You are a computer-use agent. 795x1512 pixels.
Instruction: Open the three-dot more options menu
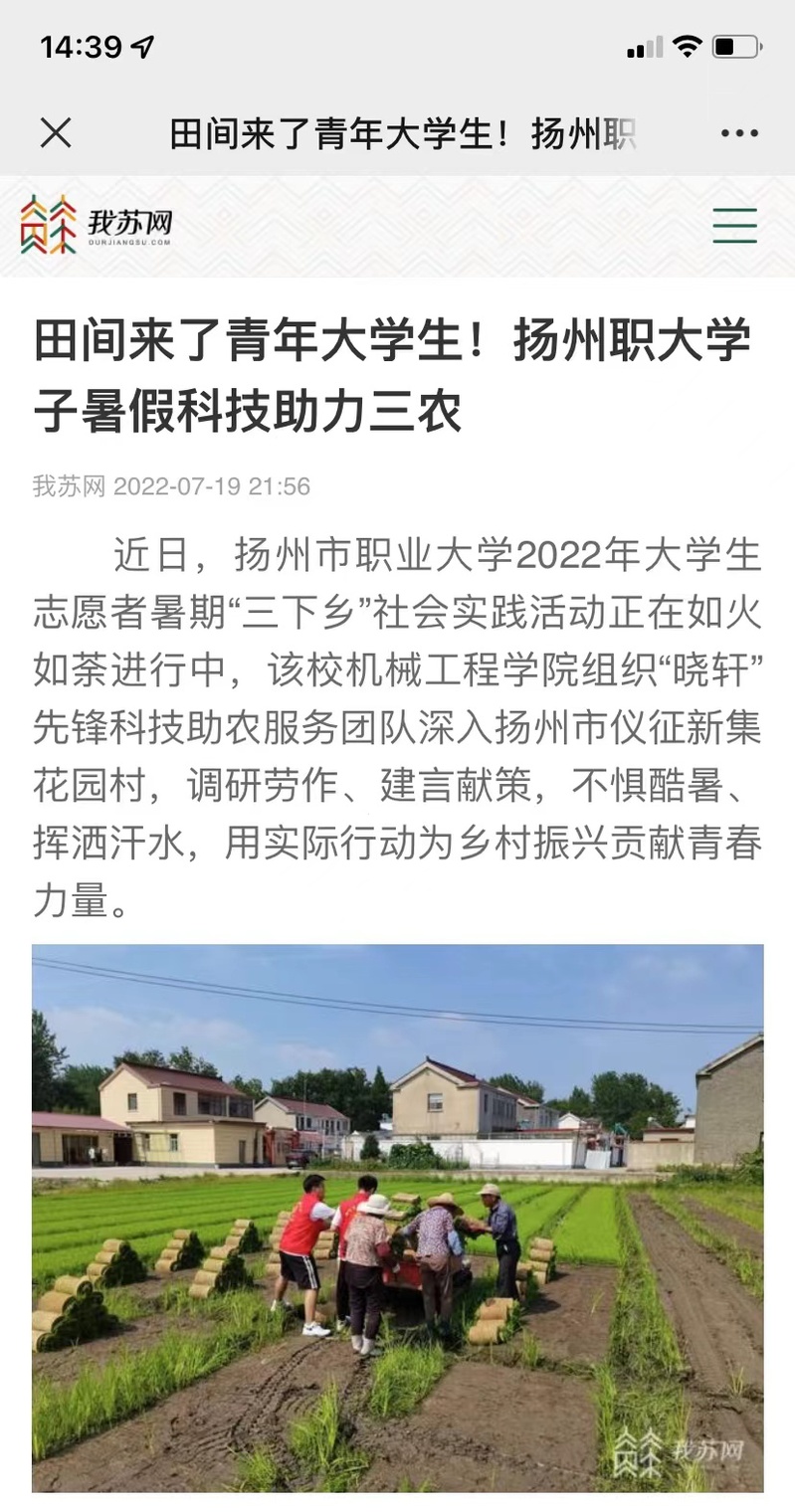(x=739, y=133)
